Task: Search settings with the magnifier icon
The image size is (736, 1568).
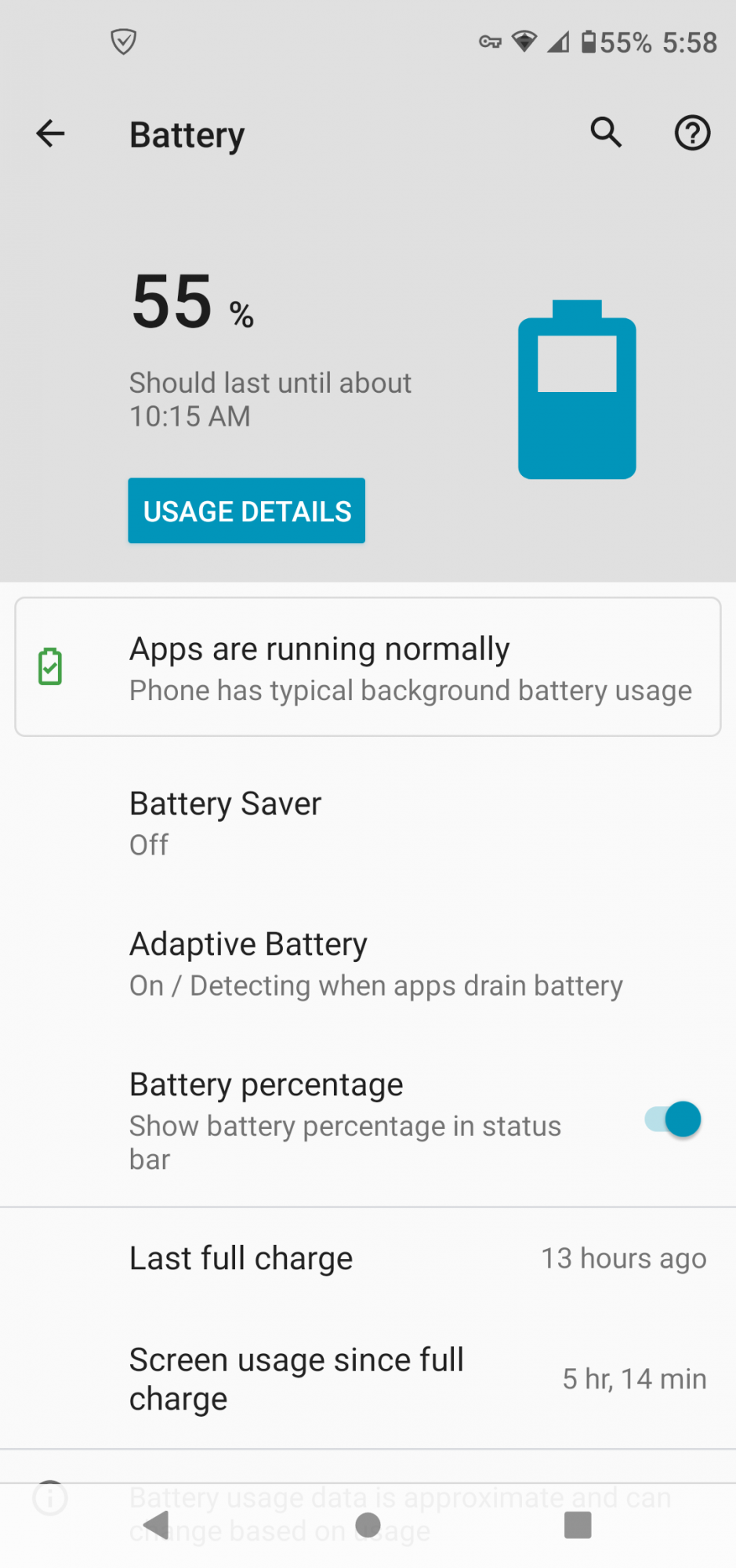Action: [x=606, y=133]
